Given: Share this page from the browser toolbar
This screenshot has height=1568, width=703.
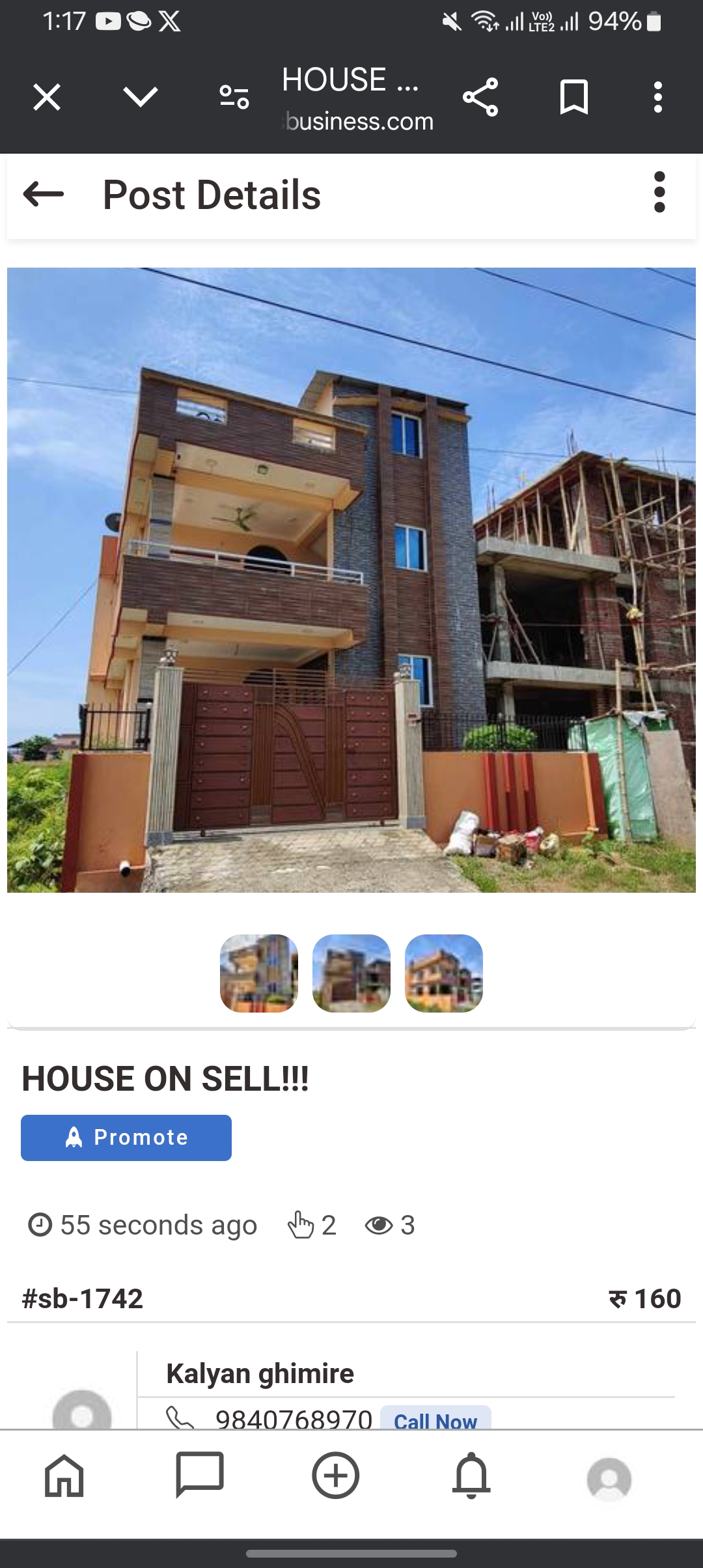Looking at the screenshot, I should click(480, 98).
